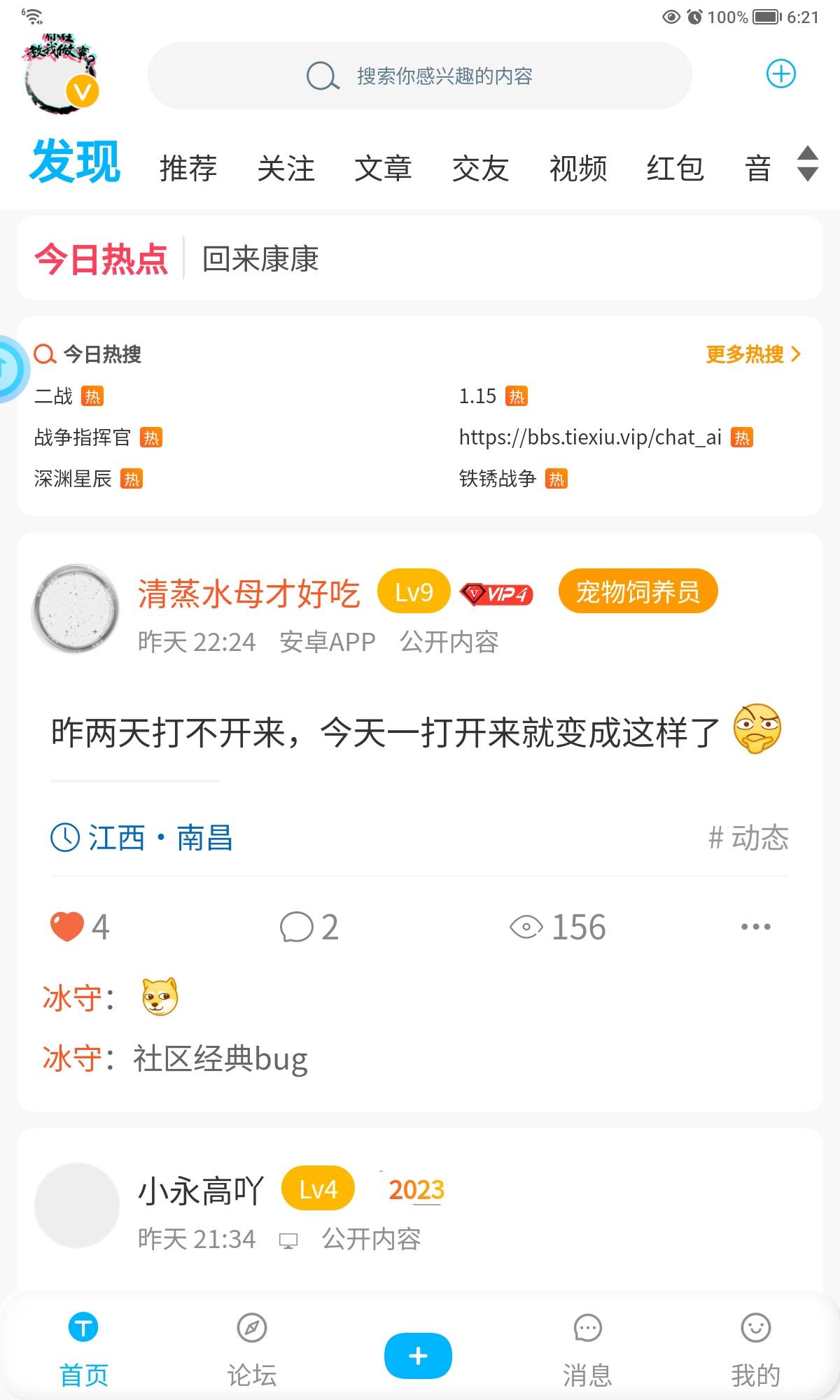
Task: Open the 红包 tab
Action: pos(675,169)
